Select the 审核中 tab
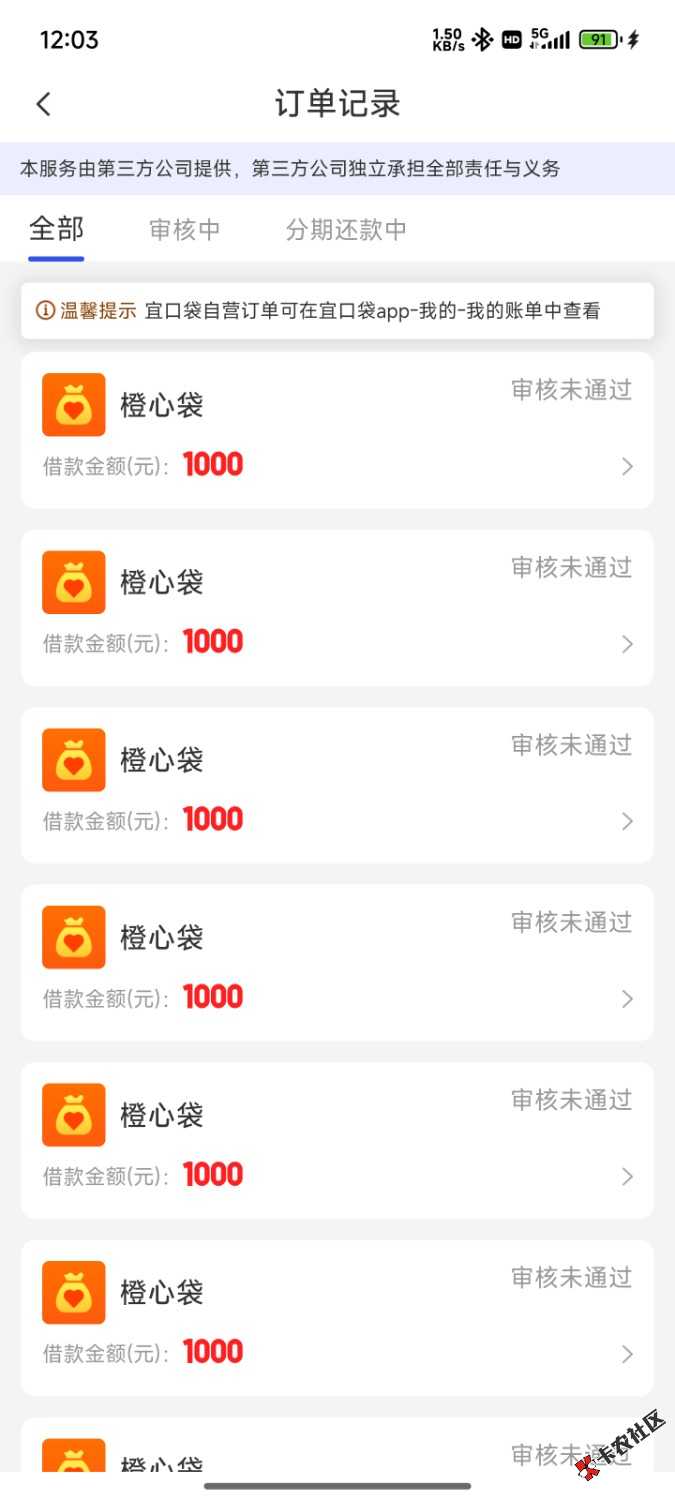This screenshot has height=1500, width=675. point(185,230)
